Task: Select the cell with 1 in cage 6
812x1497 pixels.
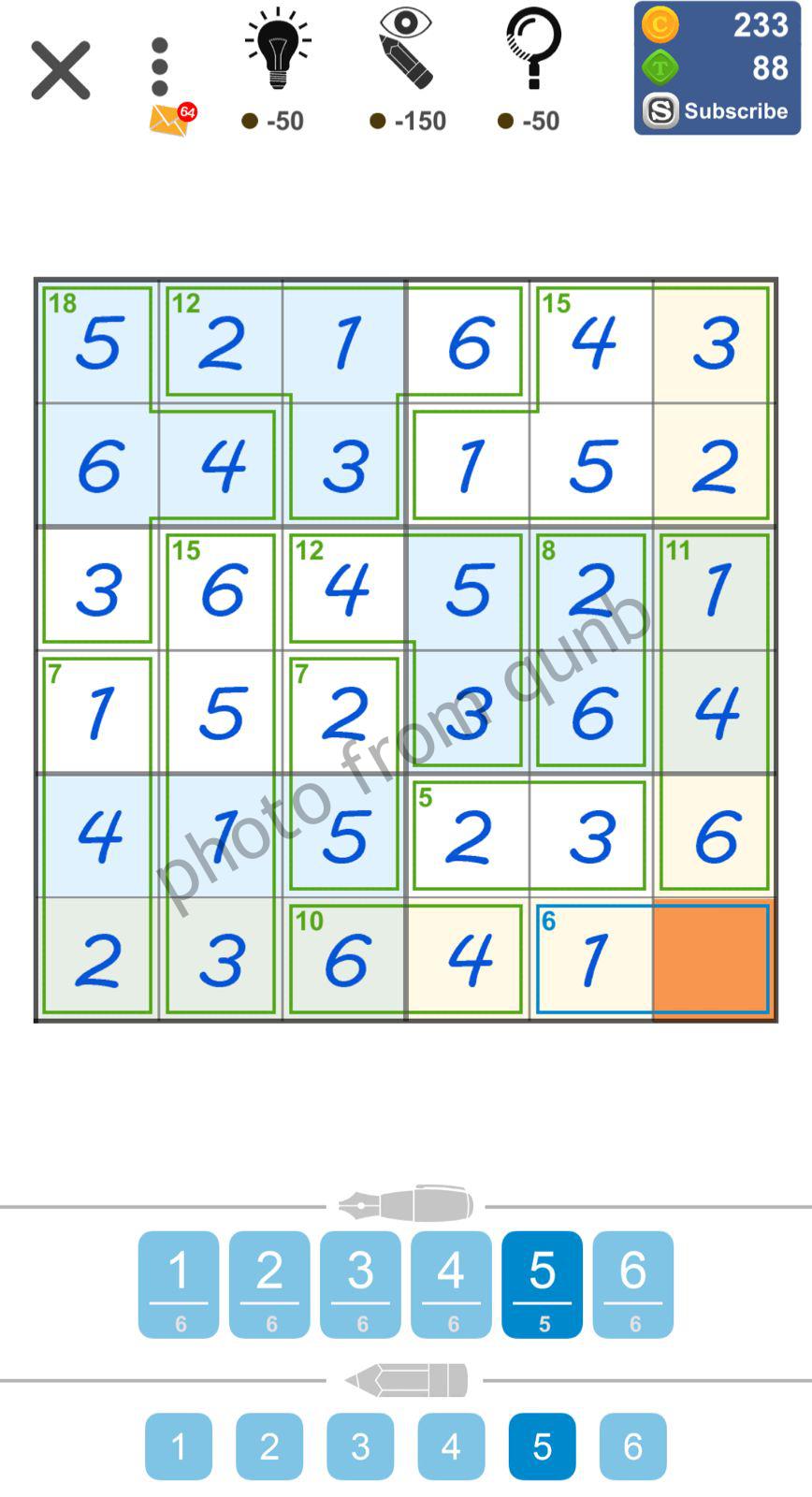Action: pos(591,959)
